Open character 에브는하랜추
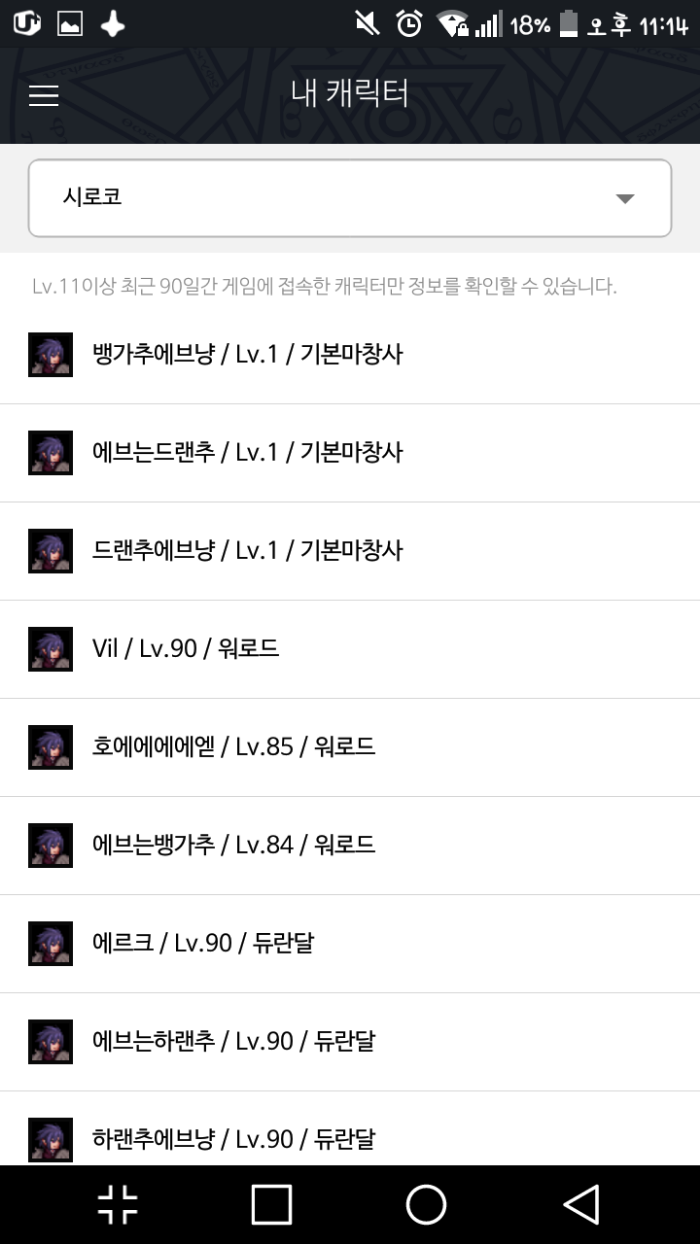700x1244 pixels. [x=234, y=1040]
